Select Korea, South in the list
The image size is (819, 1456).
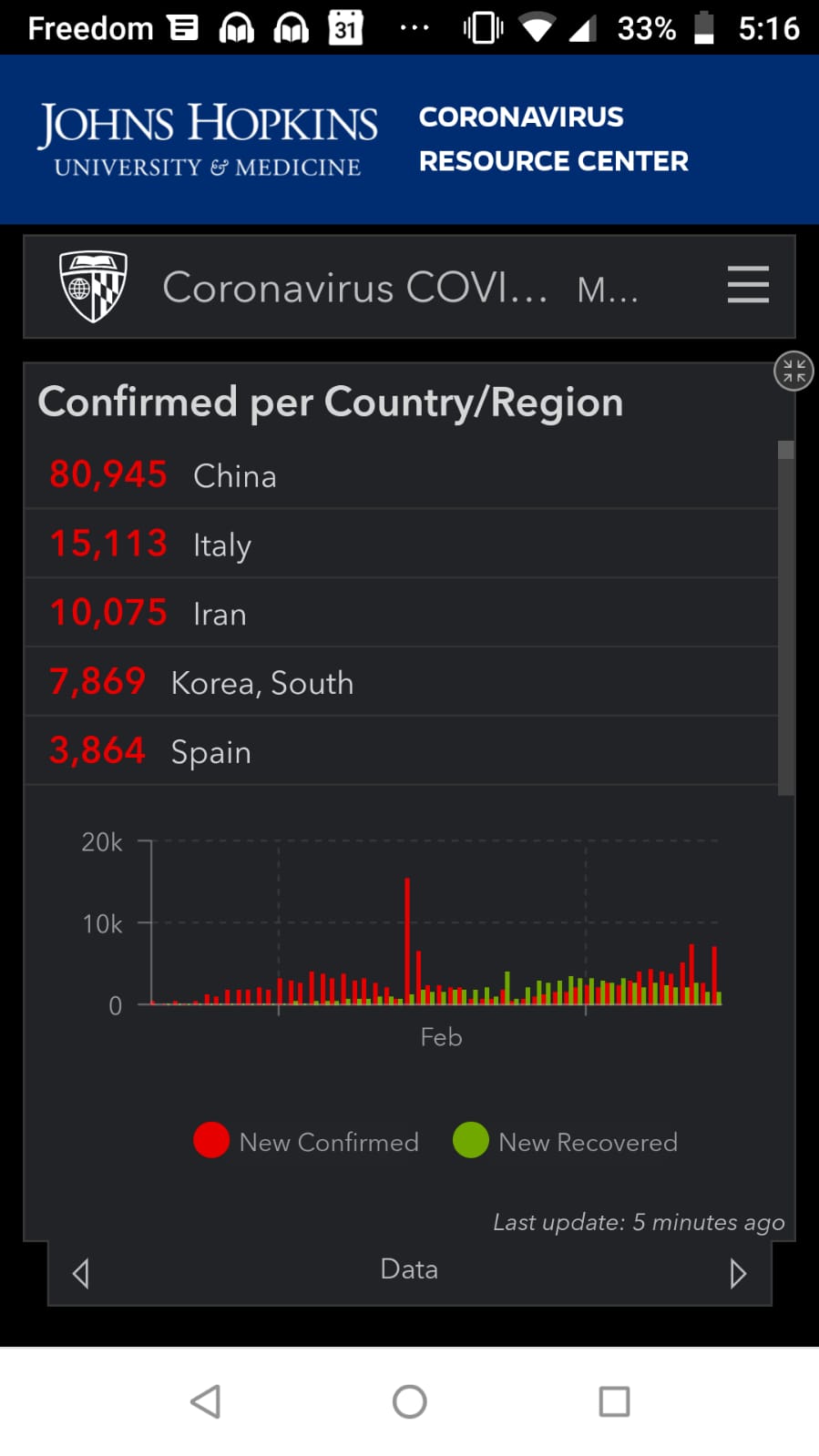pyautogui.click(x=401, y=682)
